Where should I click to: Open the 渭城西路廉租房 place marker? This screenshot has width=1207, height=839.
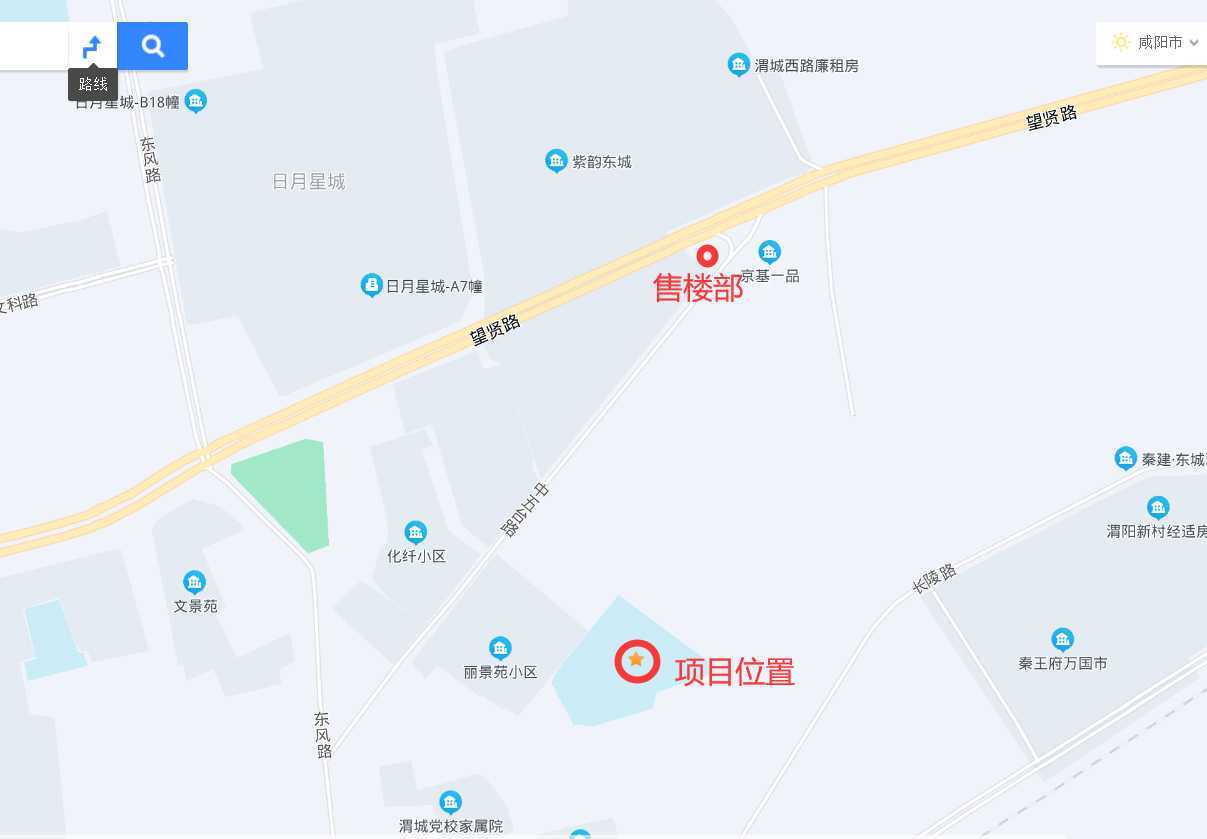[x=739, y=65]
